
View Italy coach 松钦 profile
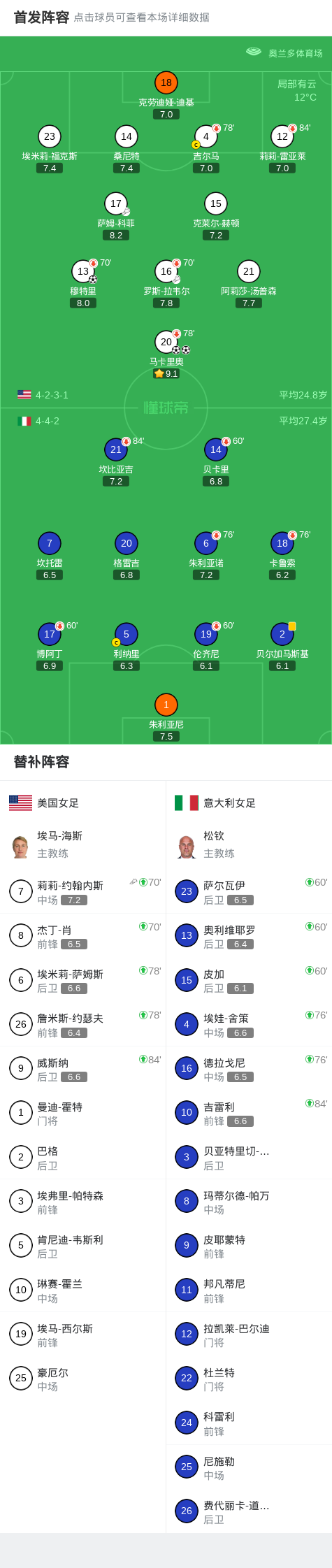pyautogui.click(x=249, y=844)
